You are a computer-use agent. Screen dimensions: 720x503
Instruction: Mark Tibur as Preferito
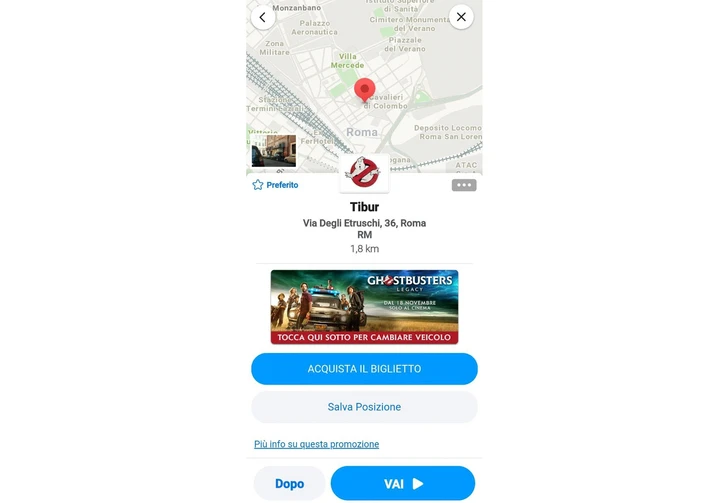click(275, 185)
